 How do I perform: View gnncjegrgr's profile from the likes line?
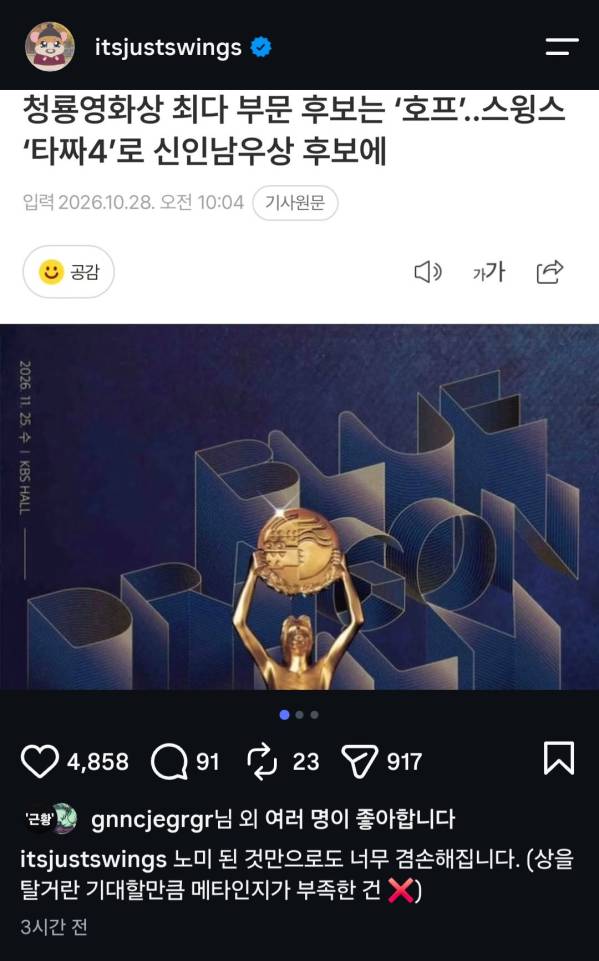[152, 819]
